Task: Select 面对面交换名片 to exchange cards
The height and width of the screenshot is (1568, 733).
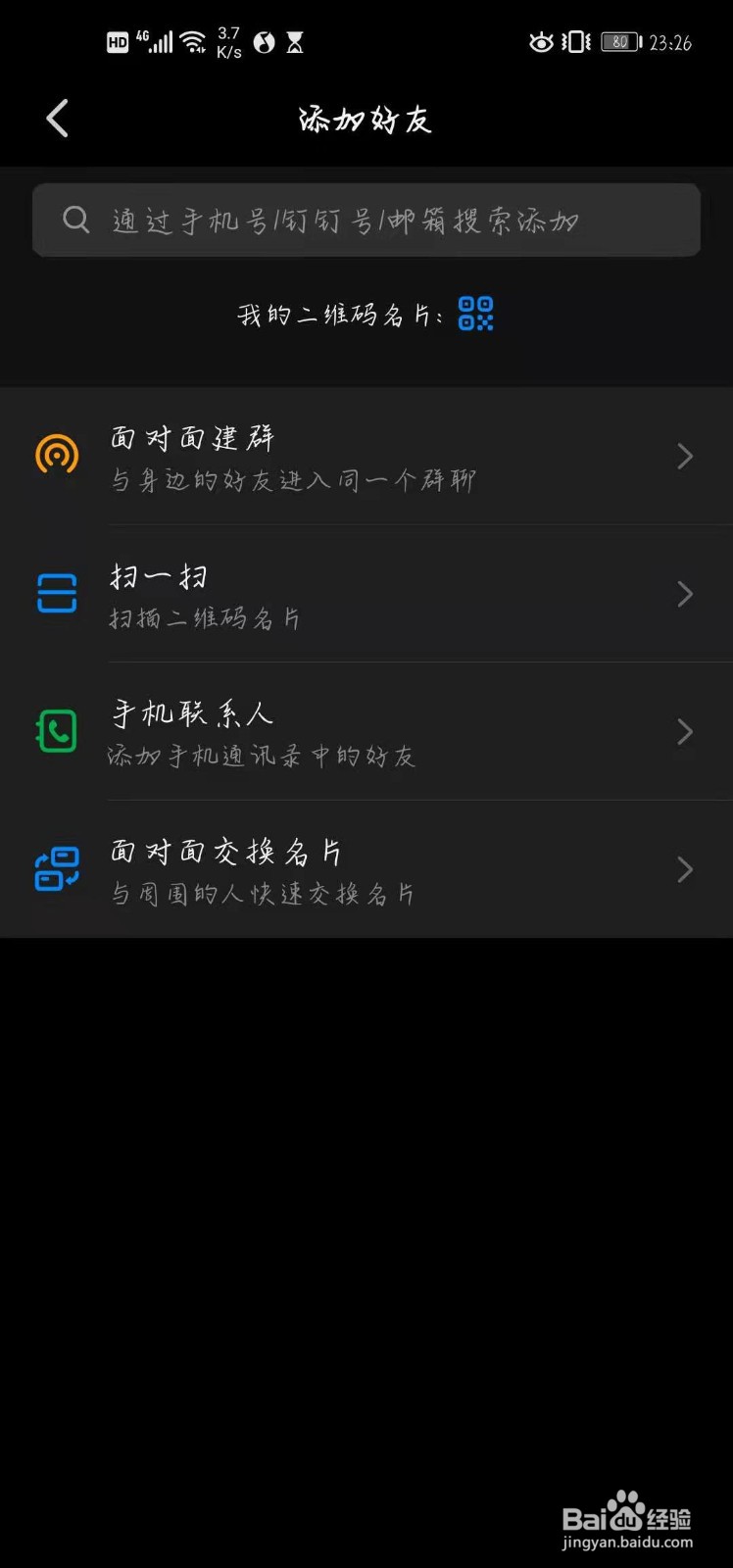Action: coord(366,870)
